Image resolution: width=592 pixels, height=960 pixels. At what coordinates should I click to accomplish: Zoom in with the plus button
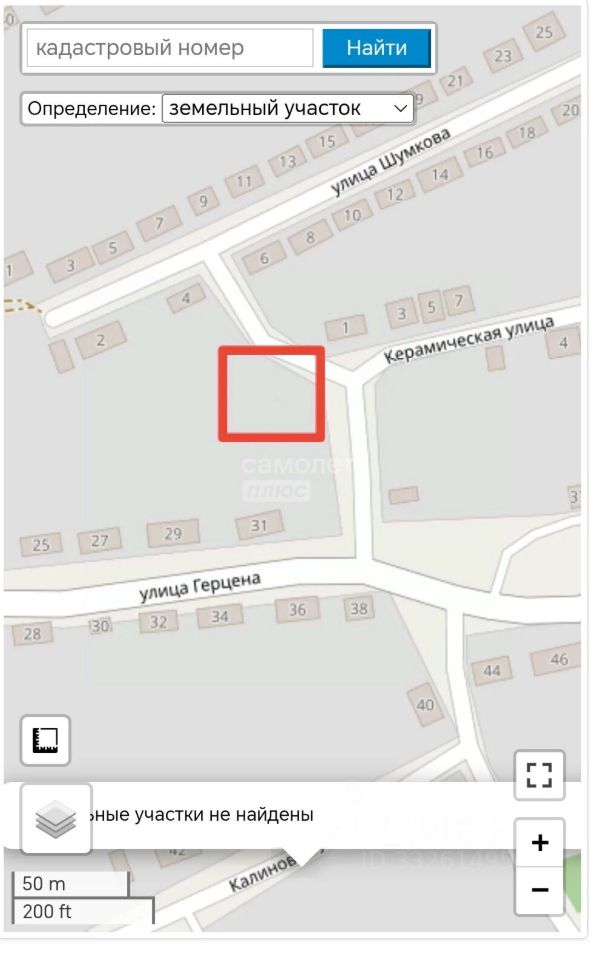(539, 843)
